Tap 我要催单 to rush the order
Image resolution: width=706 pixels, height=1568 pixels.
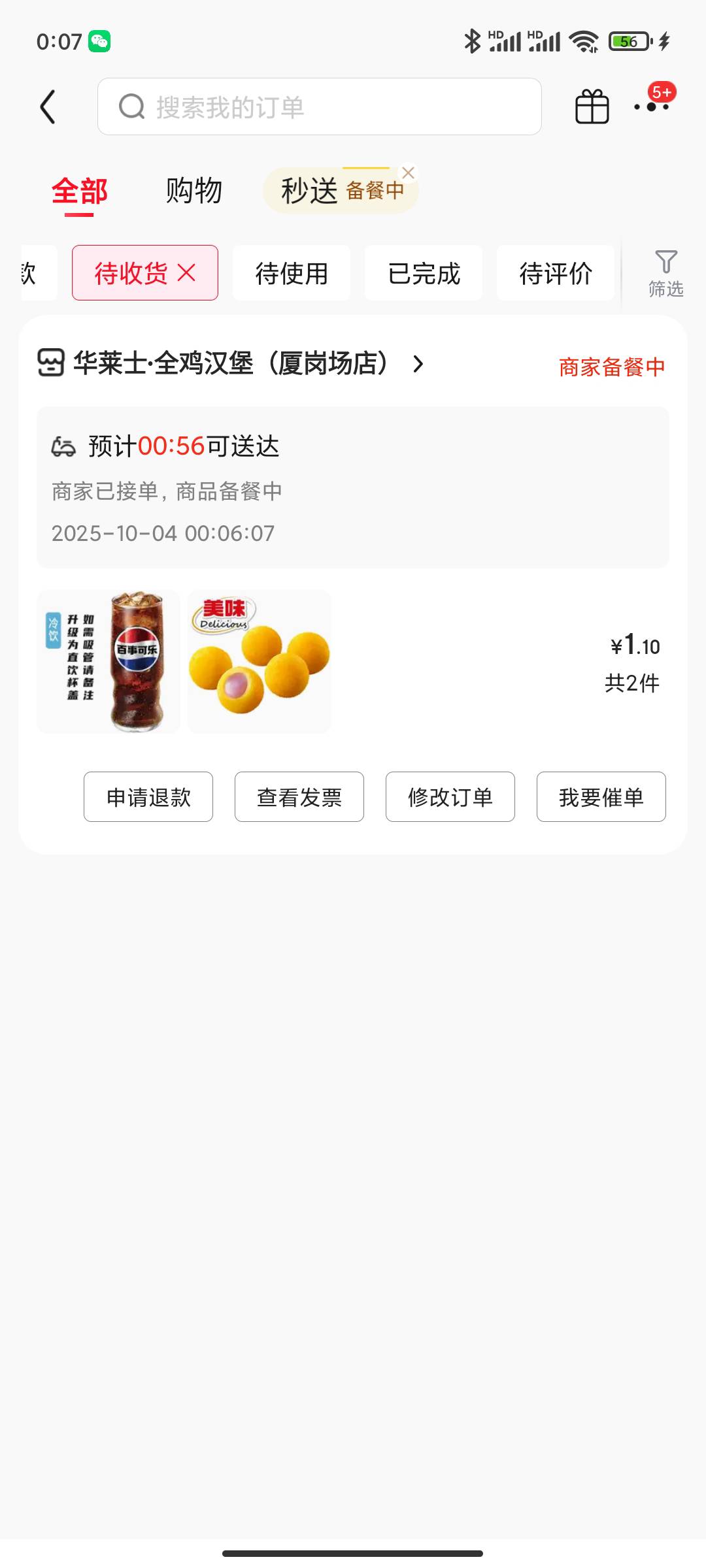pyautogui.click(x=601, y=796)
